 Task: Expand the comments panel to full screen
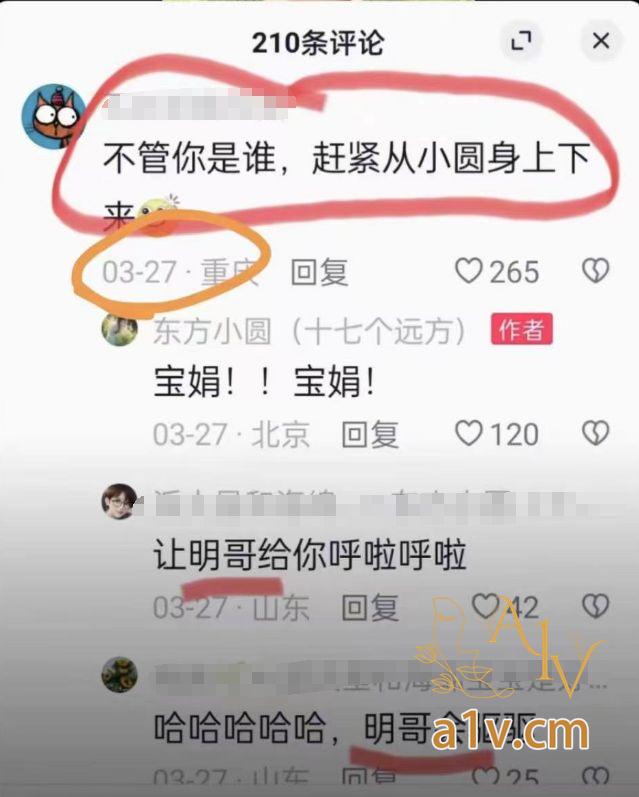pyautogui.click(x=521, y=41)
